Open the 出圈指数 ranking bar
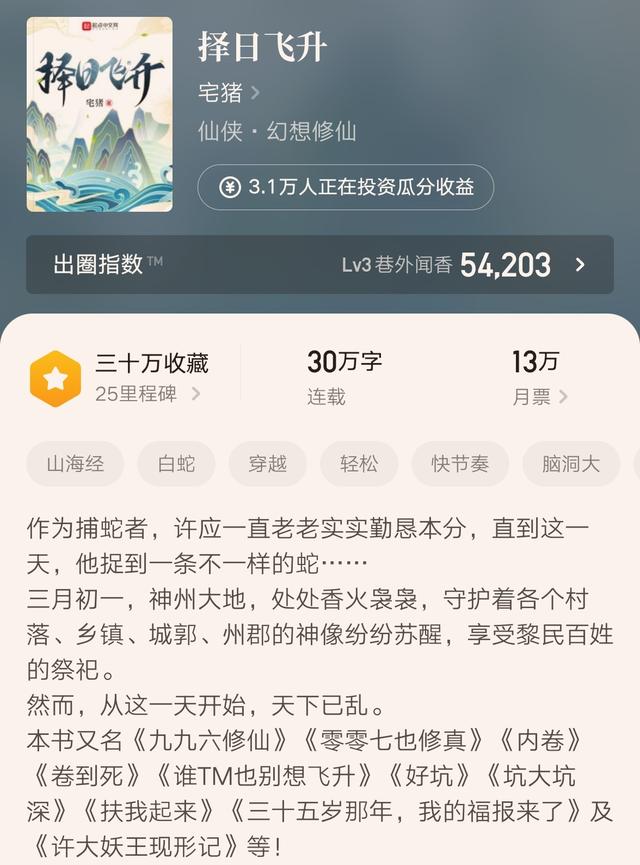Image resolution: width=640 pixels, height=865 pixels. (x=320, y=265)
